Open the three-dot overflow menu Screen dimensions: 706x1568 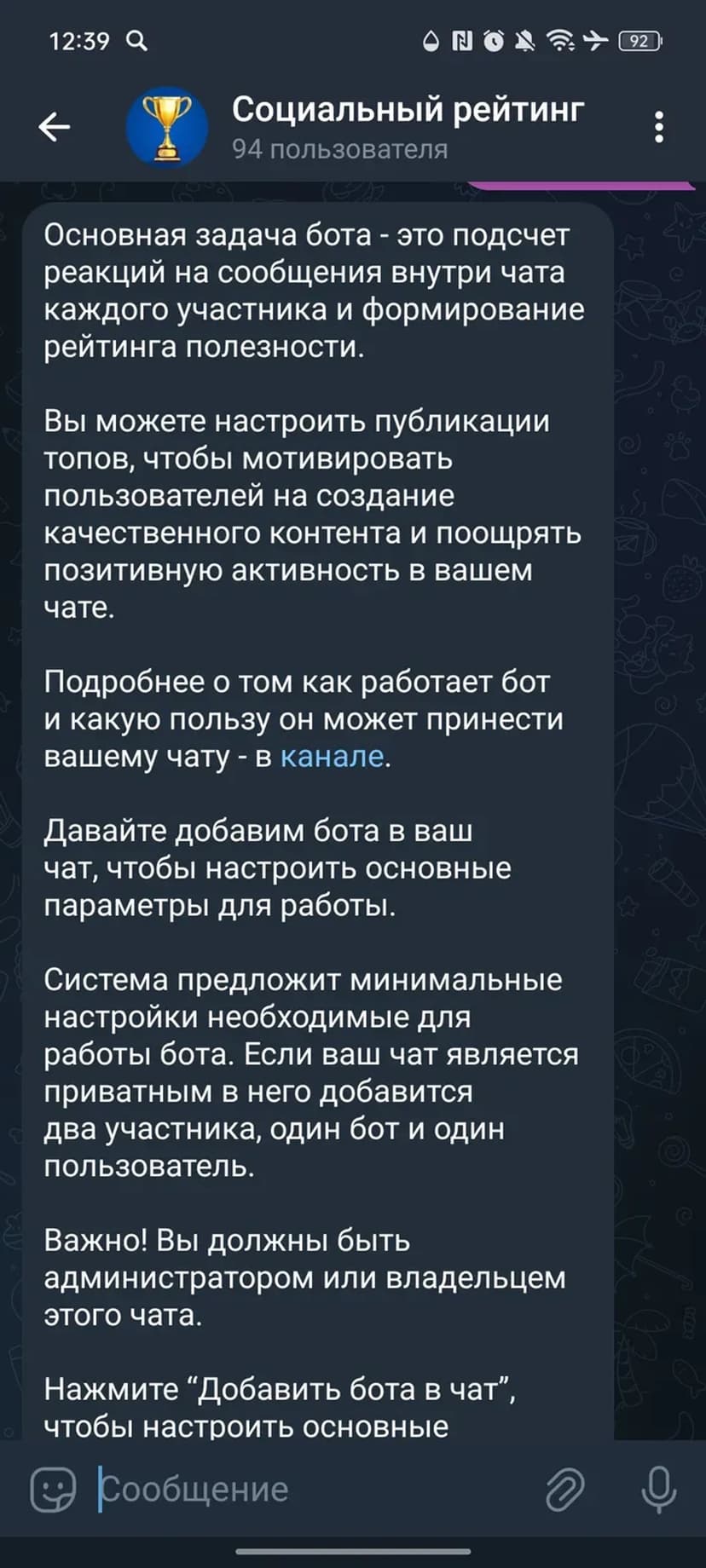pyautogui.click(x=658, y=128)
